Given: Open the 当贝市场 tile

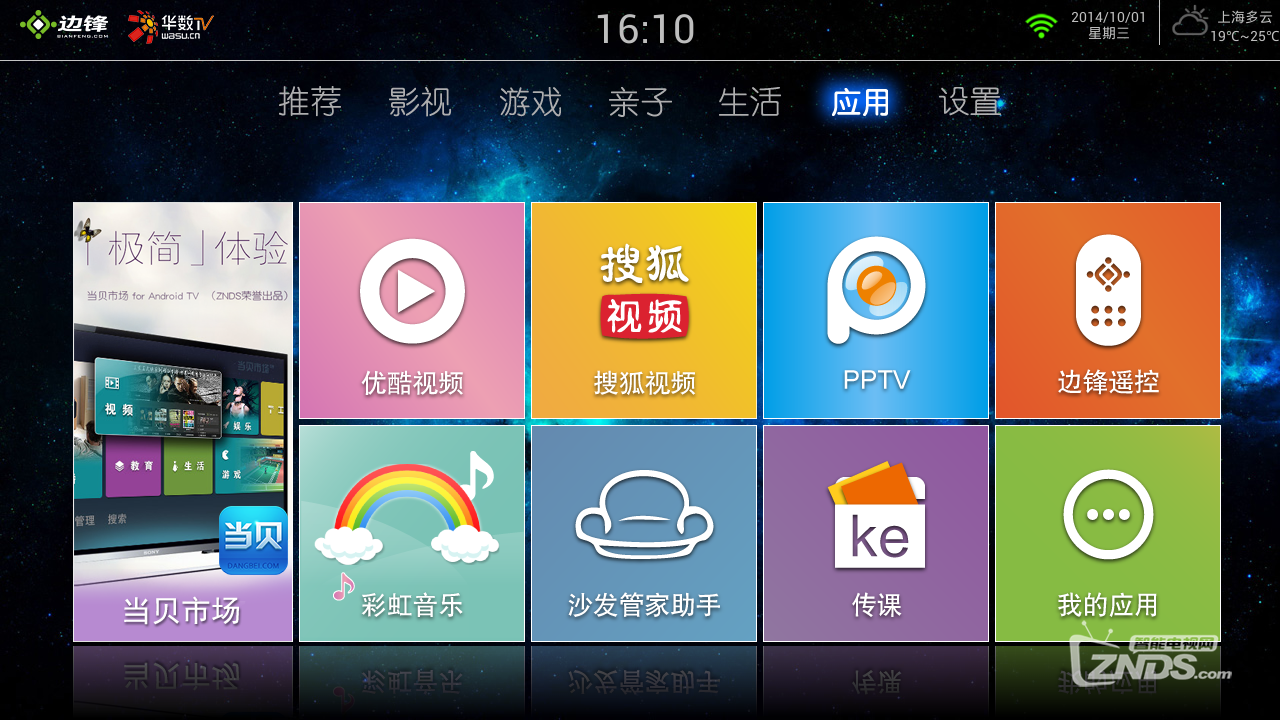Looking at the screenshot, I should [183, 421].
